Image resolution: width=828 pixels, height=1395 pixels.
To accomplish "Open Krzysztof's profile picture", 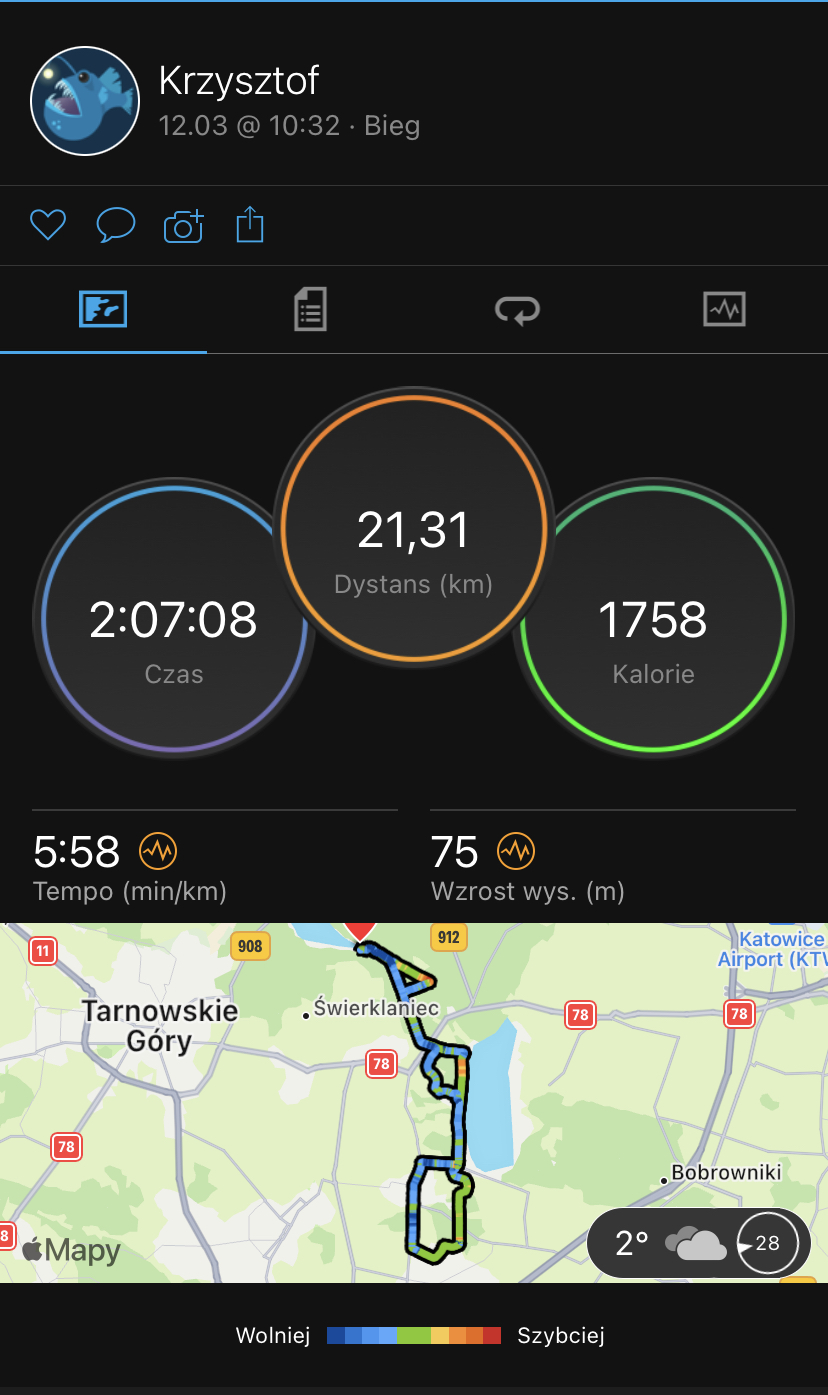I will [84, 101].
